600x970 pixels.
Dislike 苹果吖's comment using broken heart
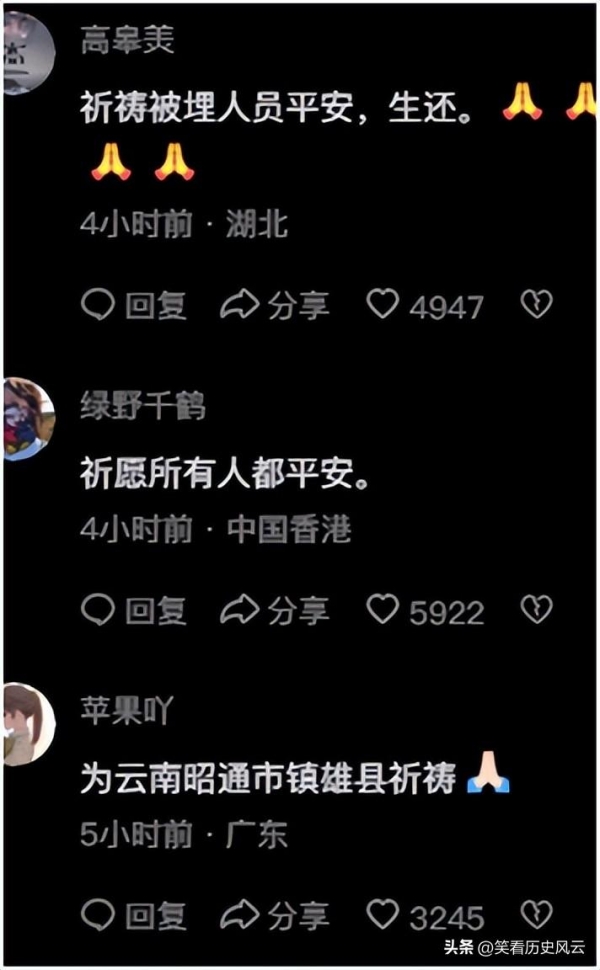coord(537,915)
